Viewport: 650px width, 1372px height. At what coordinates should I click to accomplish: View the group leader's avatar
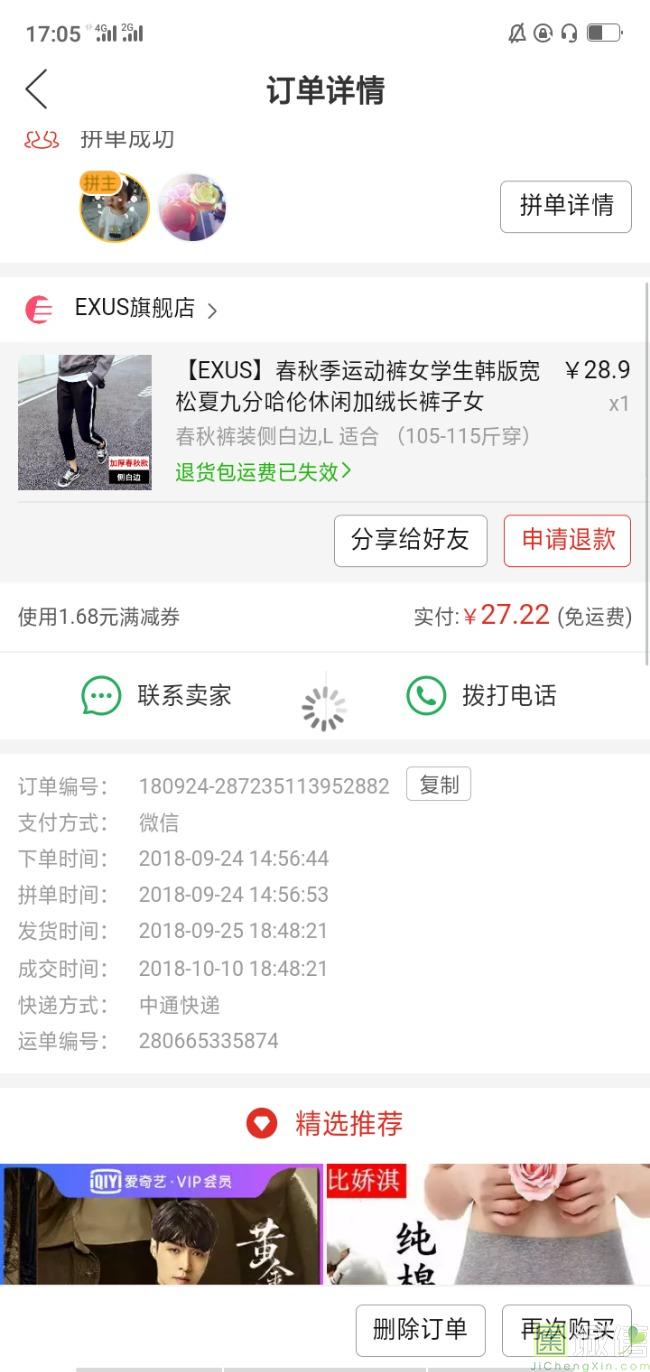[x=114, y=207]
